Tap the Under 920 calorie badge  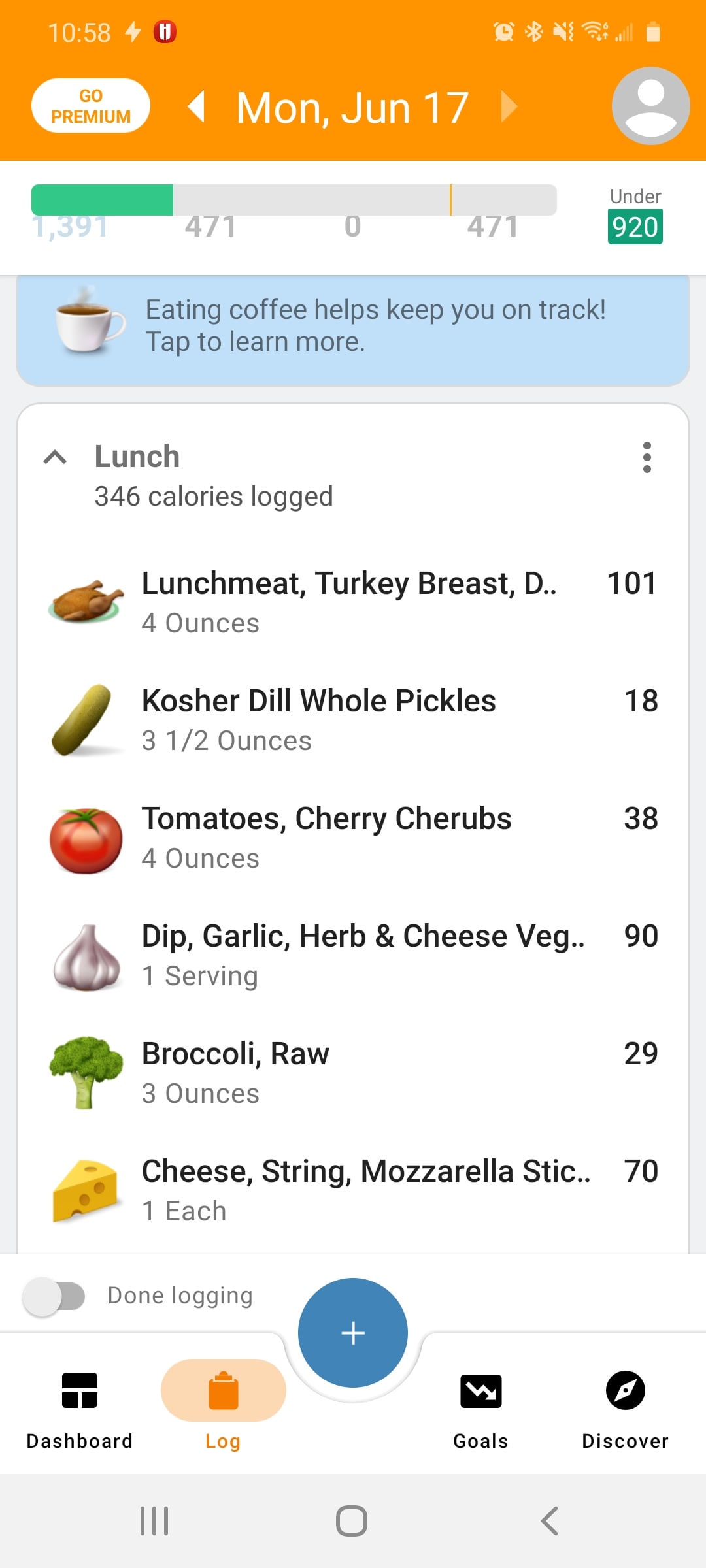coord(635,216)
